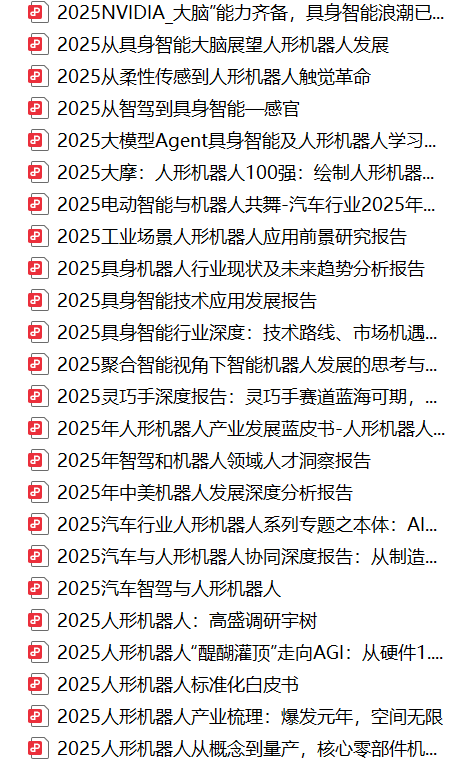Open 2025具身机器人行业现状及未来趋势分析报告
This screenshot has height=763, width=468.
tap(241, 269)
